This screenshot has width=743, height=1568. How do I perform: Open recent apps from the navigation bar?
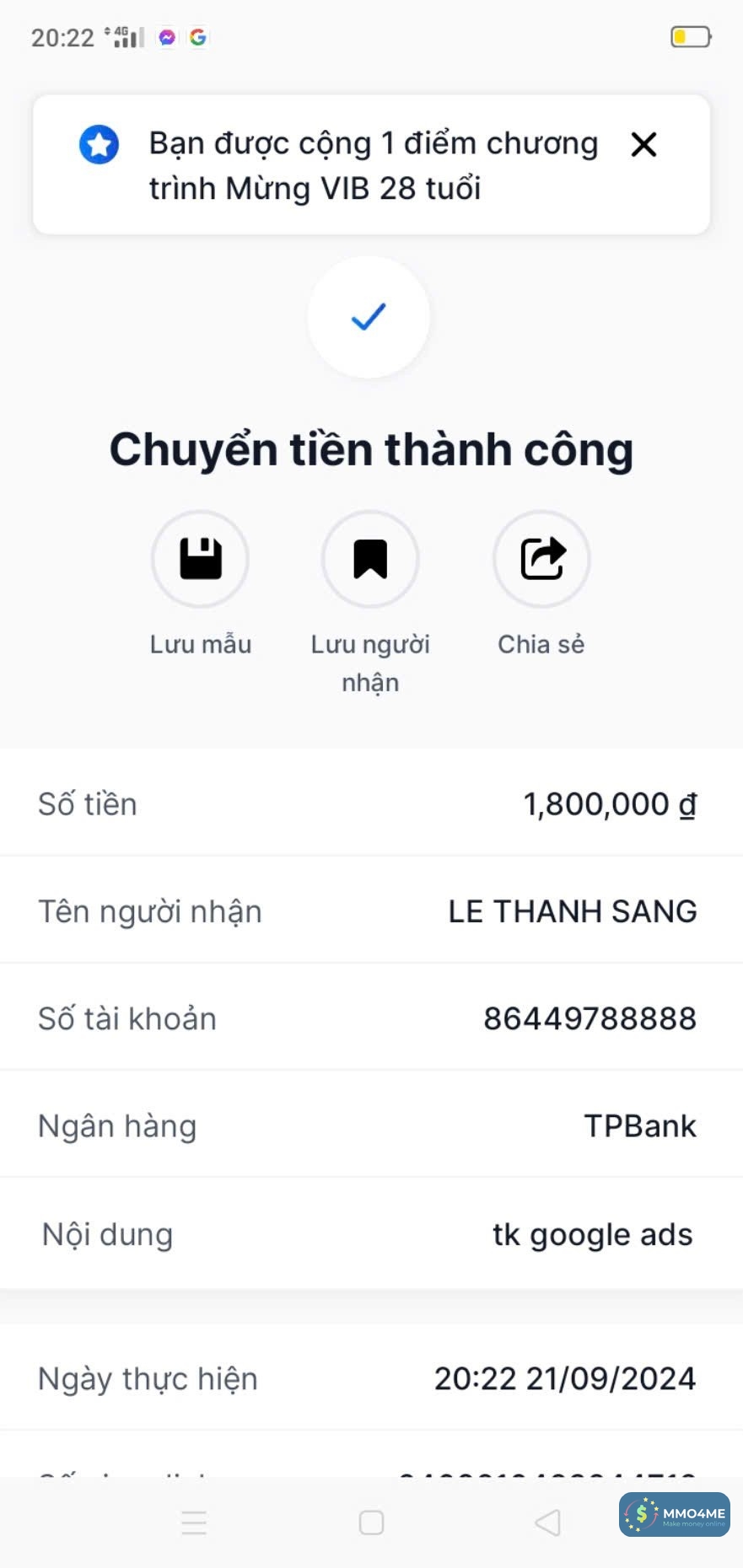[x=194, y=1522]
